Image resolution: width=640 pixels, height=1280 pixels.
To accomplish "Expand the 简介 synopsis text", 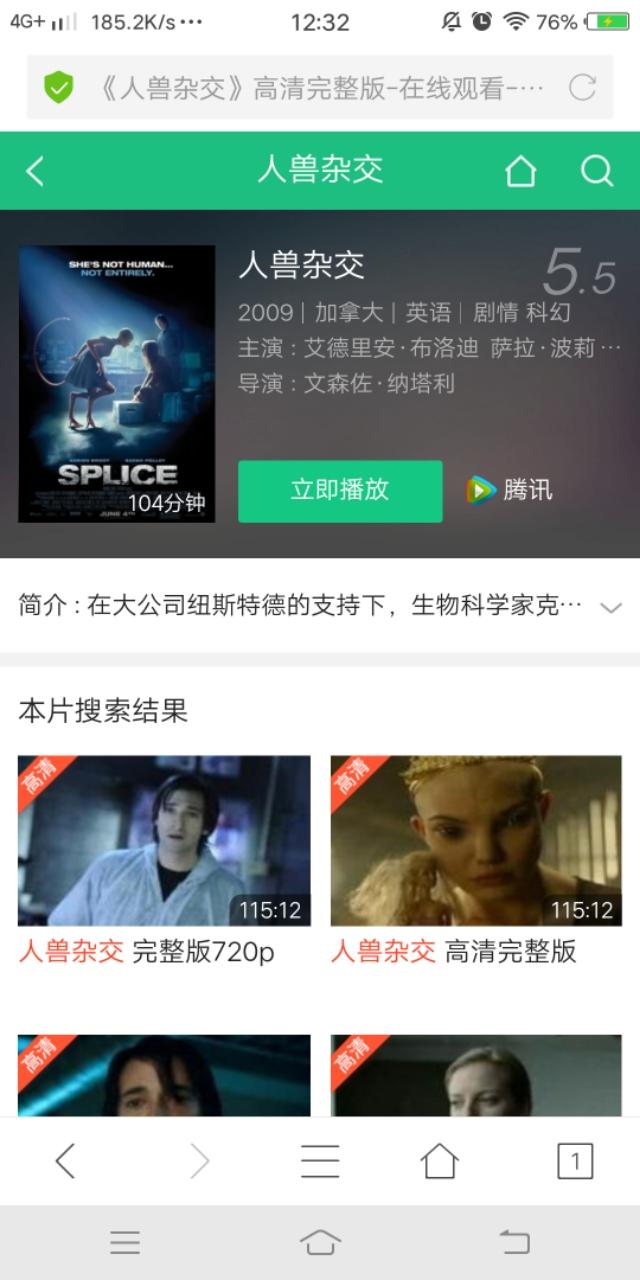I will (x=610, y=607).
